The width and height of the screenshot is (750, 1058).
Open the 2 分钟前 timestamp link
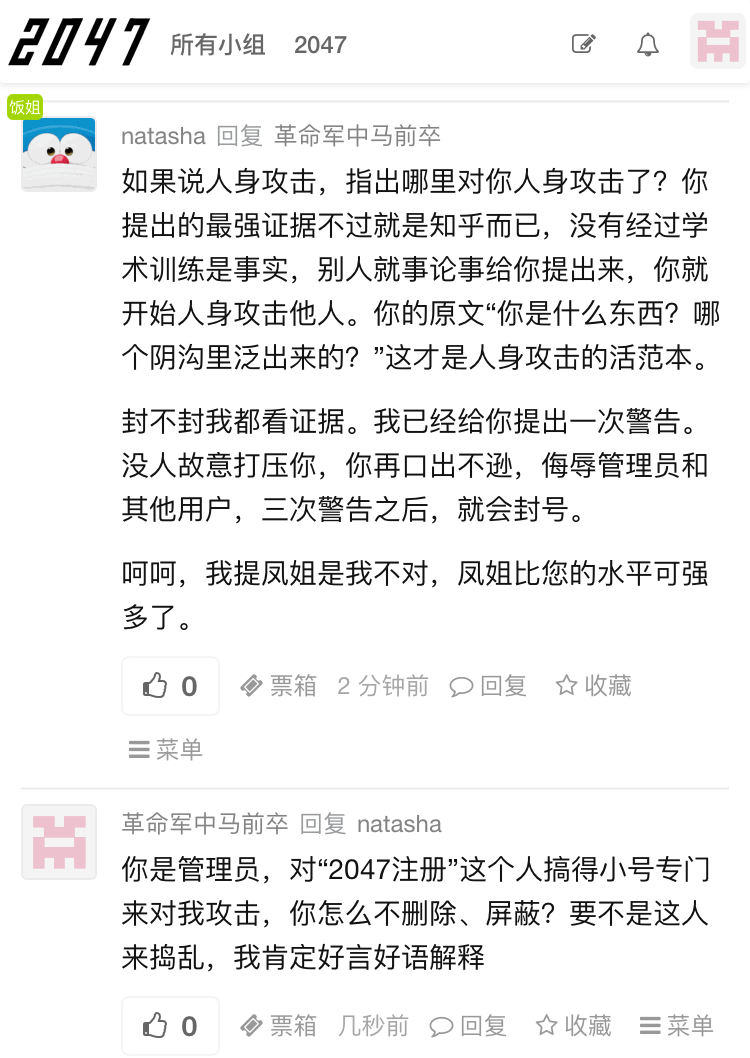(383, 686)
